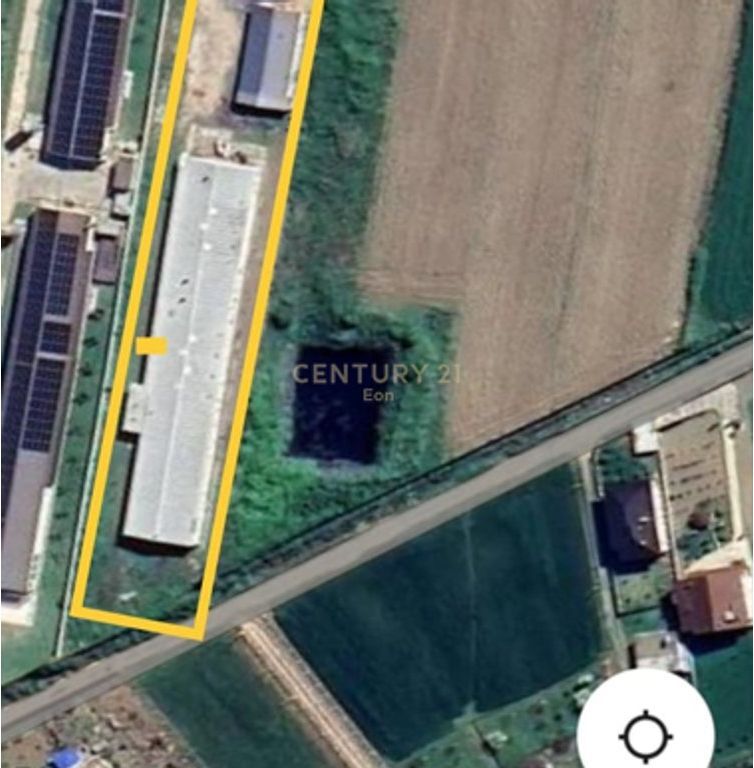Click the top edge of the yellow boundary
The height and width of the screenshot is (768, 754).
point(250,5)
